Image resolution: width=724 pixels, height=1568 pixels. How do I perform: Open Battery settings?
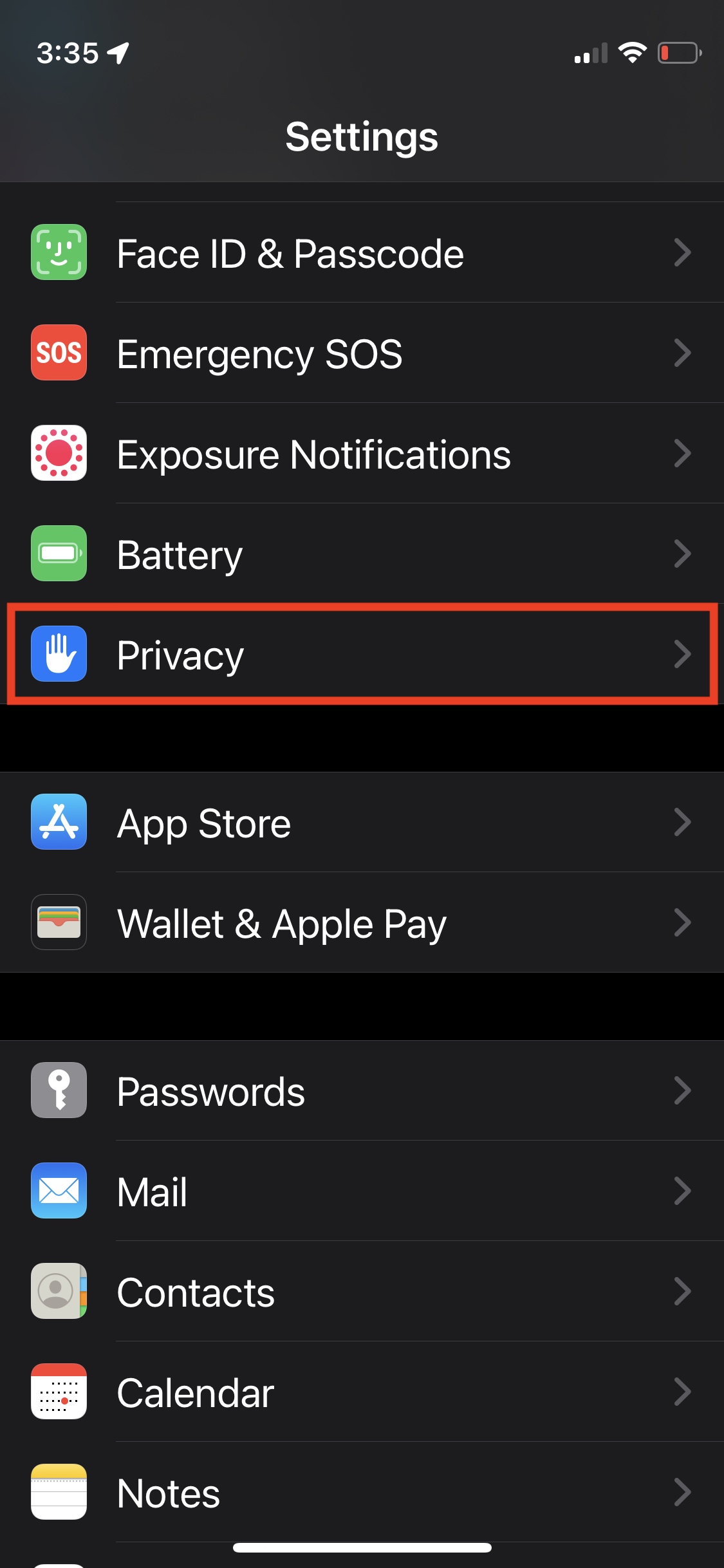point(362,554)
